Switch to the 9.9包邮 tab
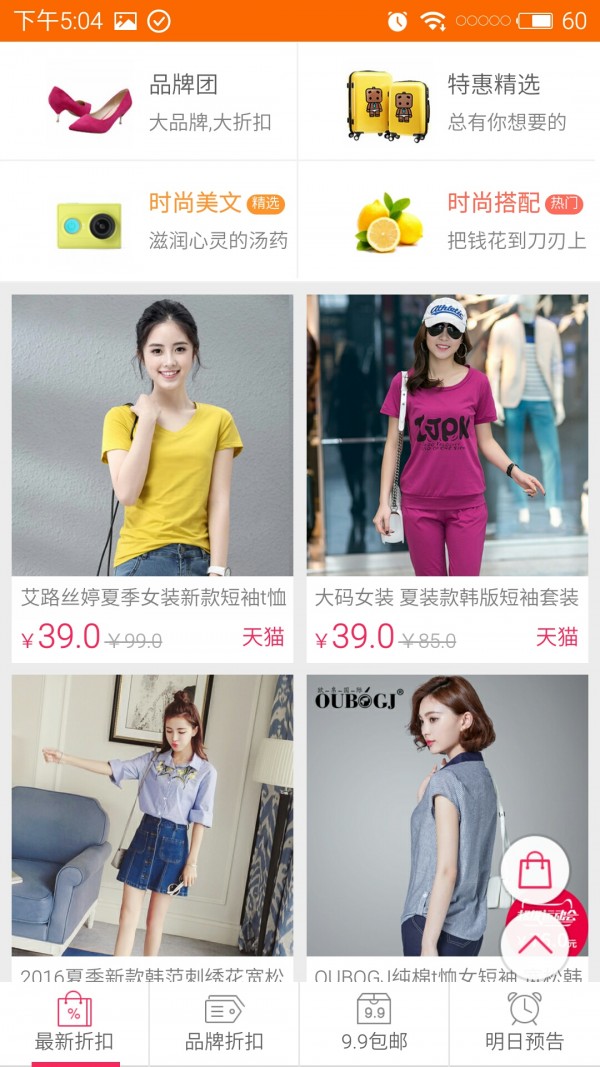The height and width of the screenshot is (1067, 600). click(x=374, y=1023)
